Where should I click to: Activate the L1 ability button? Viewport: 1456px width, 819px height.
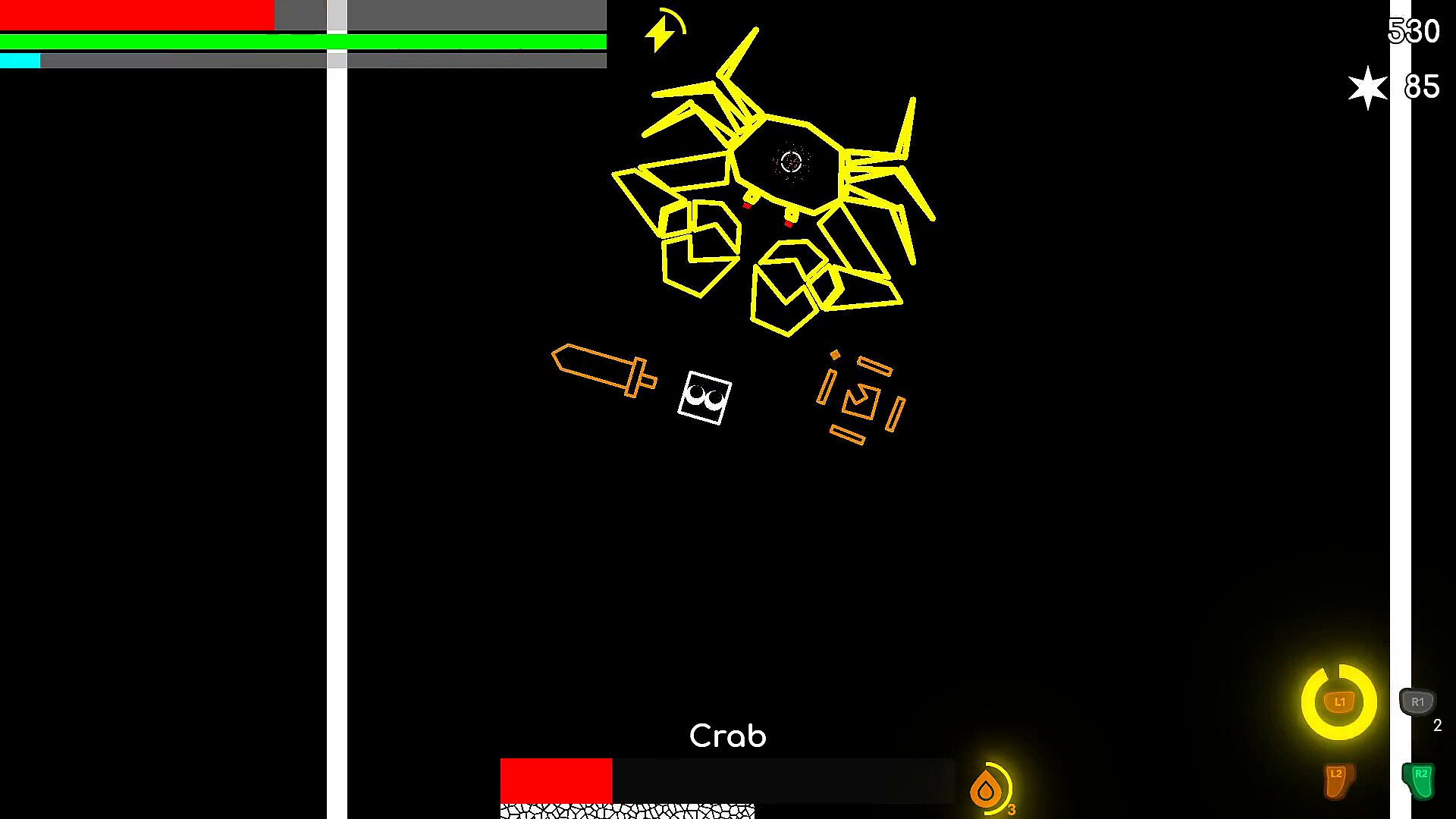(1339, 702)
